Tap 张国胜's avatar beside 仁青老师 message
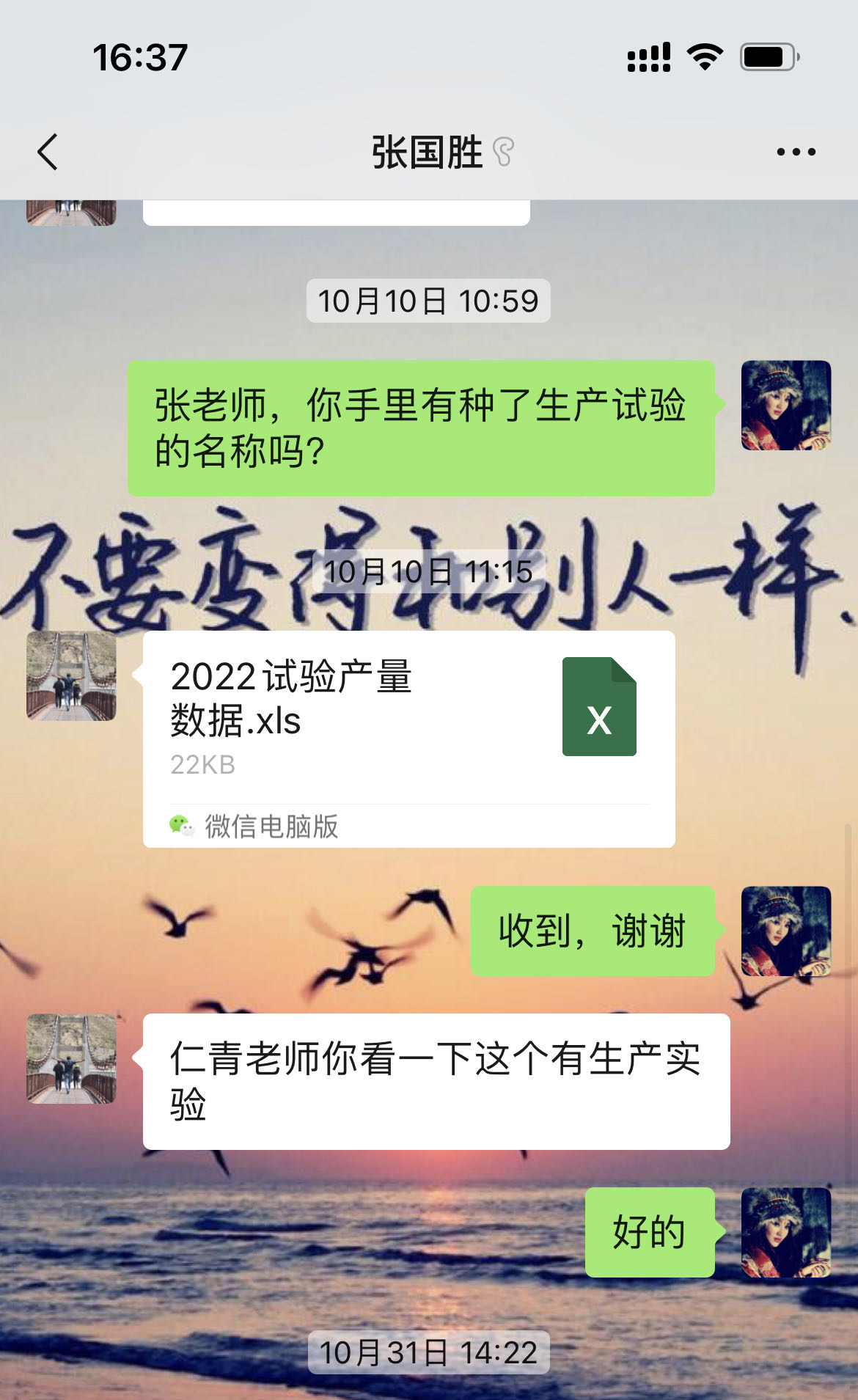858x1400 pixels. (71, 1058)
